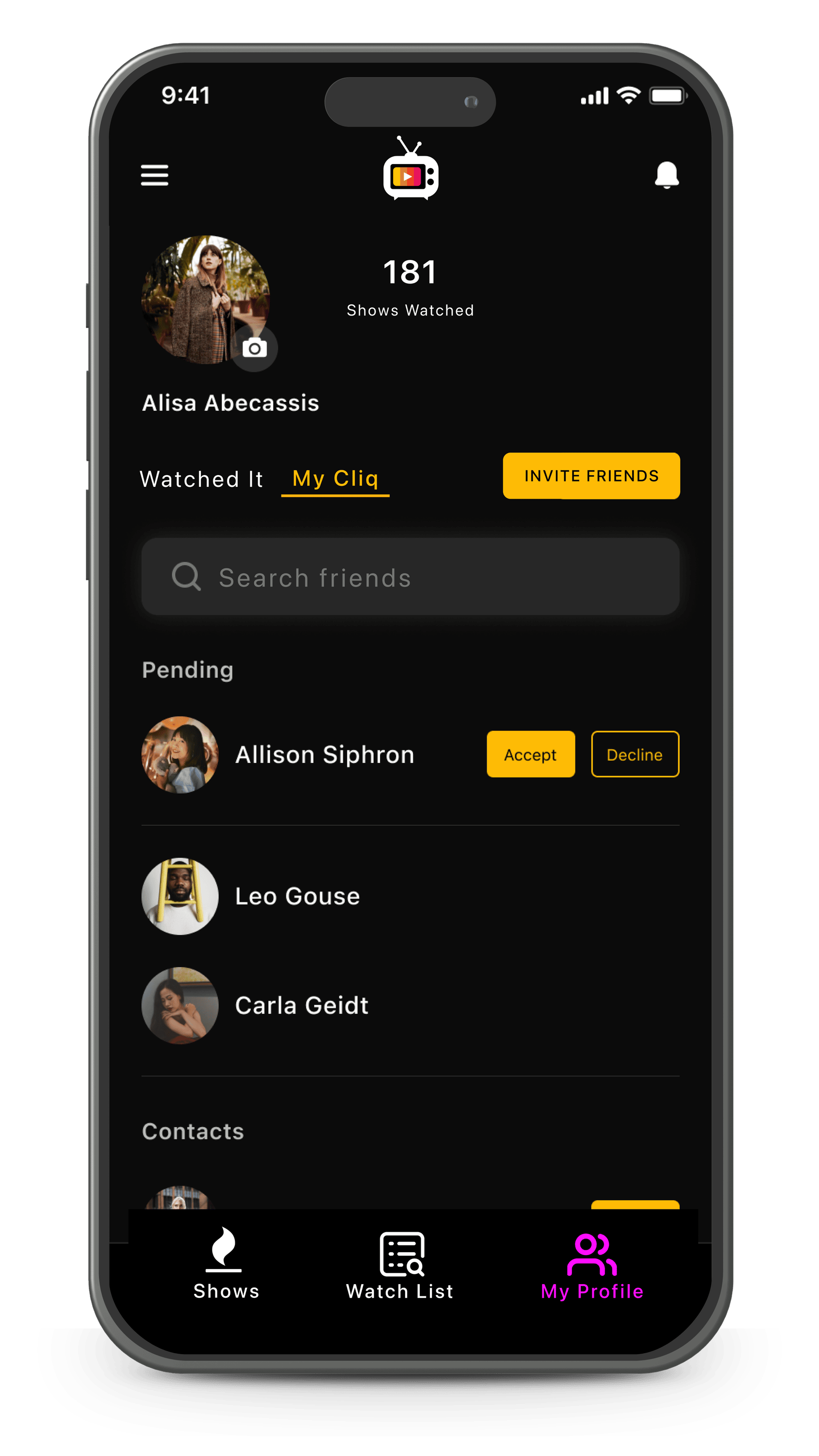Viewport: 819px width, 1456px height.
Task: Select the My Cliq tab
Action: tap(335, 479)
